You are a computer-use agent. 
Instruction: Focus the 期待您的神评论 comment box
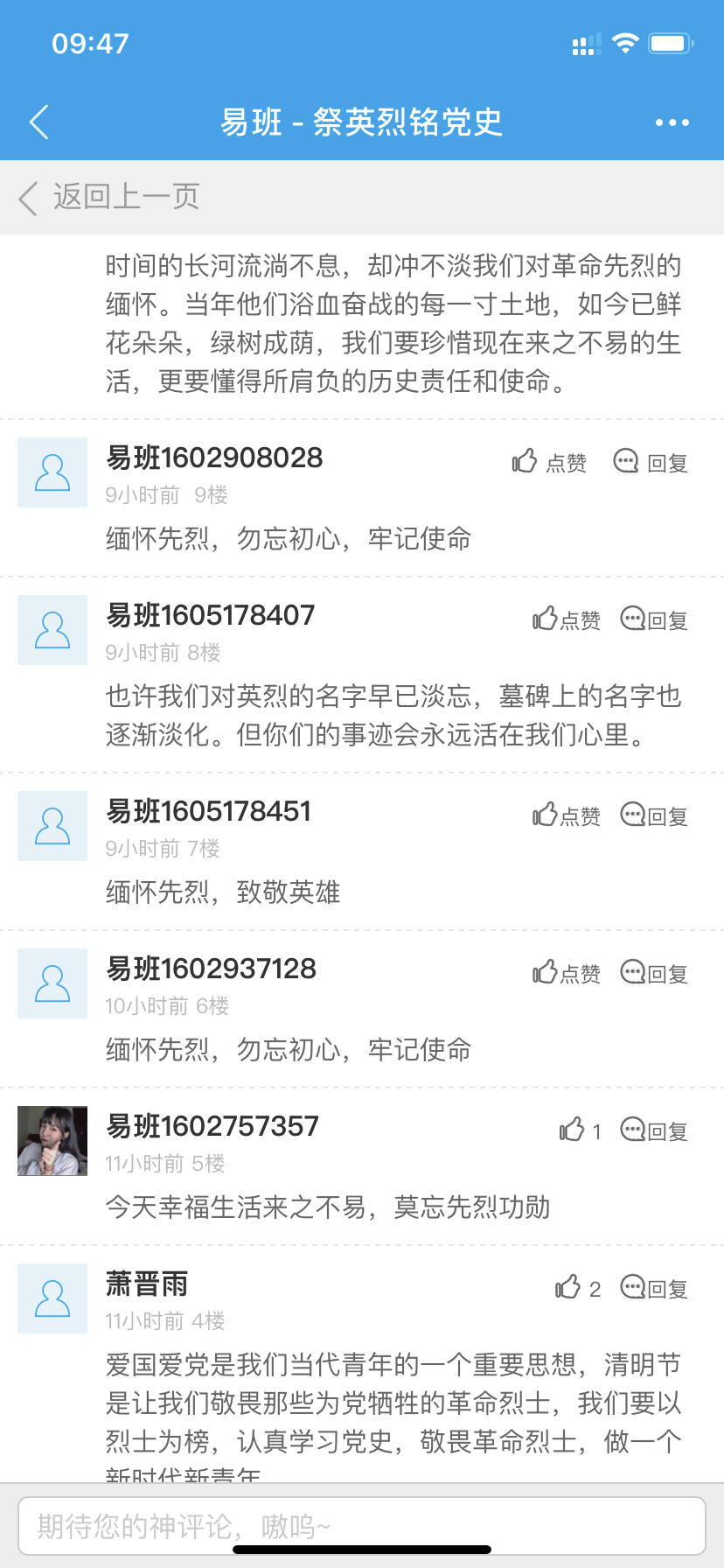(362, 1526)
